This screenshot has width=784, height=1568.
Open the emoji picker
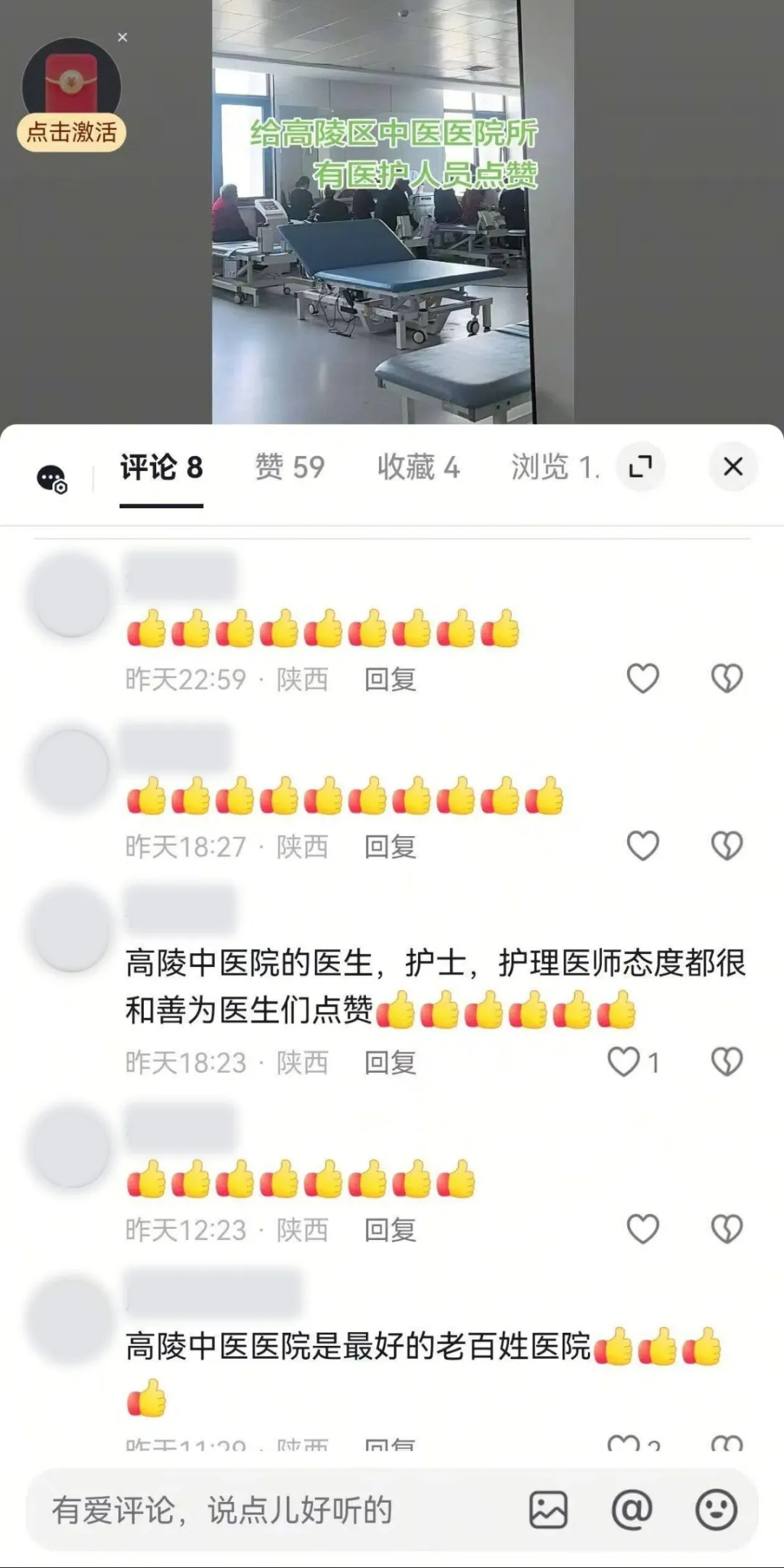pyautogui.click(x=716, y=1511)
